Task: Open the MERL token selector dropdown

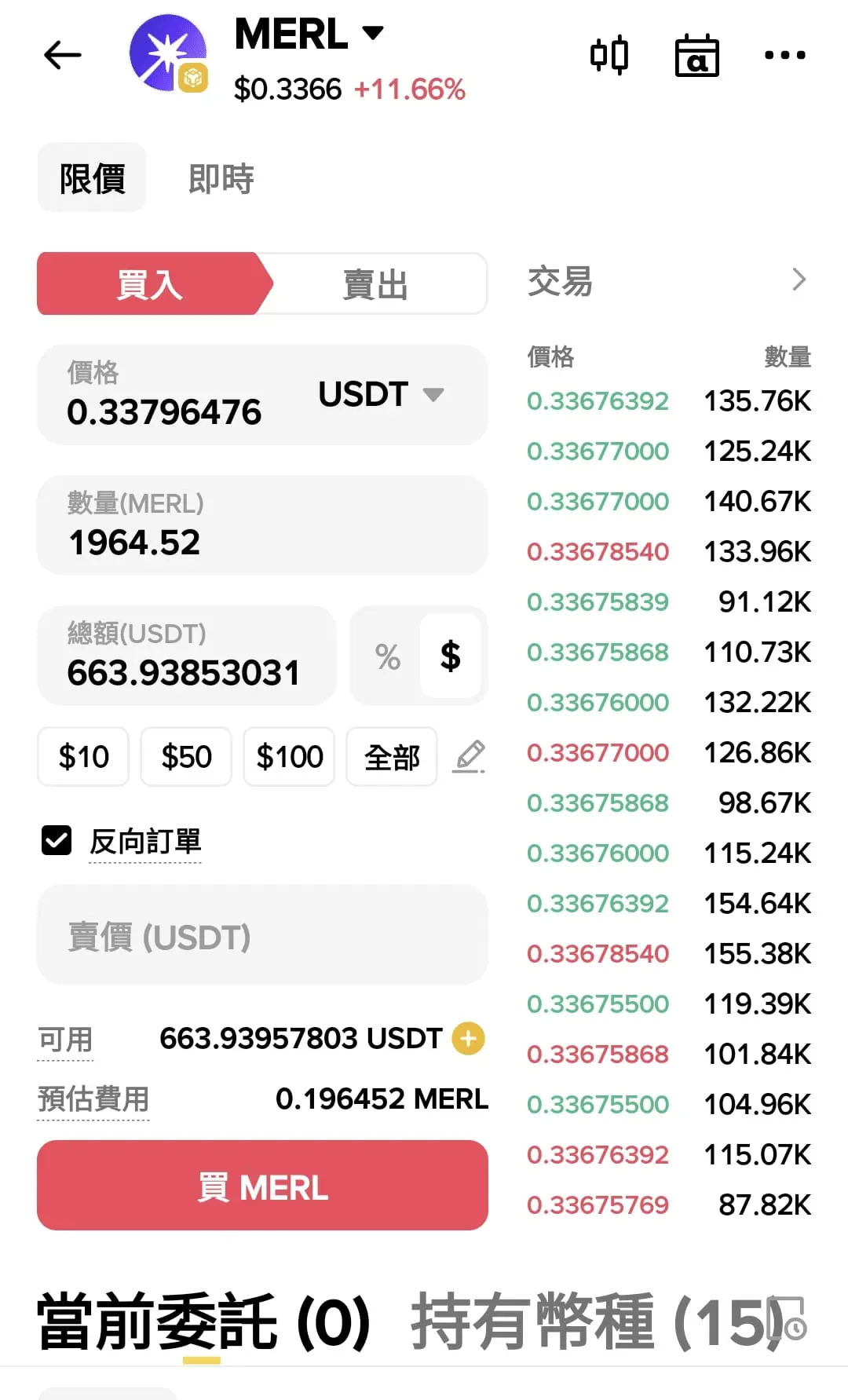Action: tap(372, 34)
